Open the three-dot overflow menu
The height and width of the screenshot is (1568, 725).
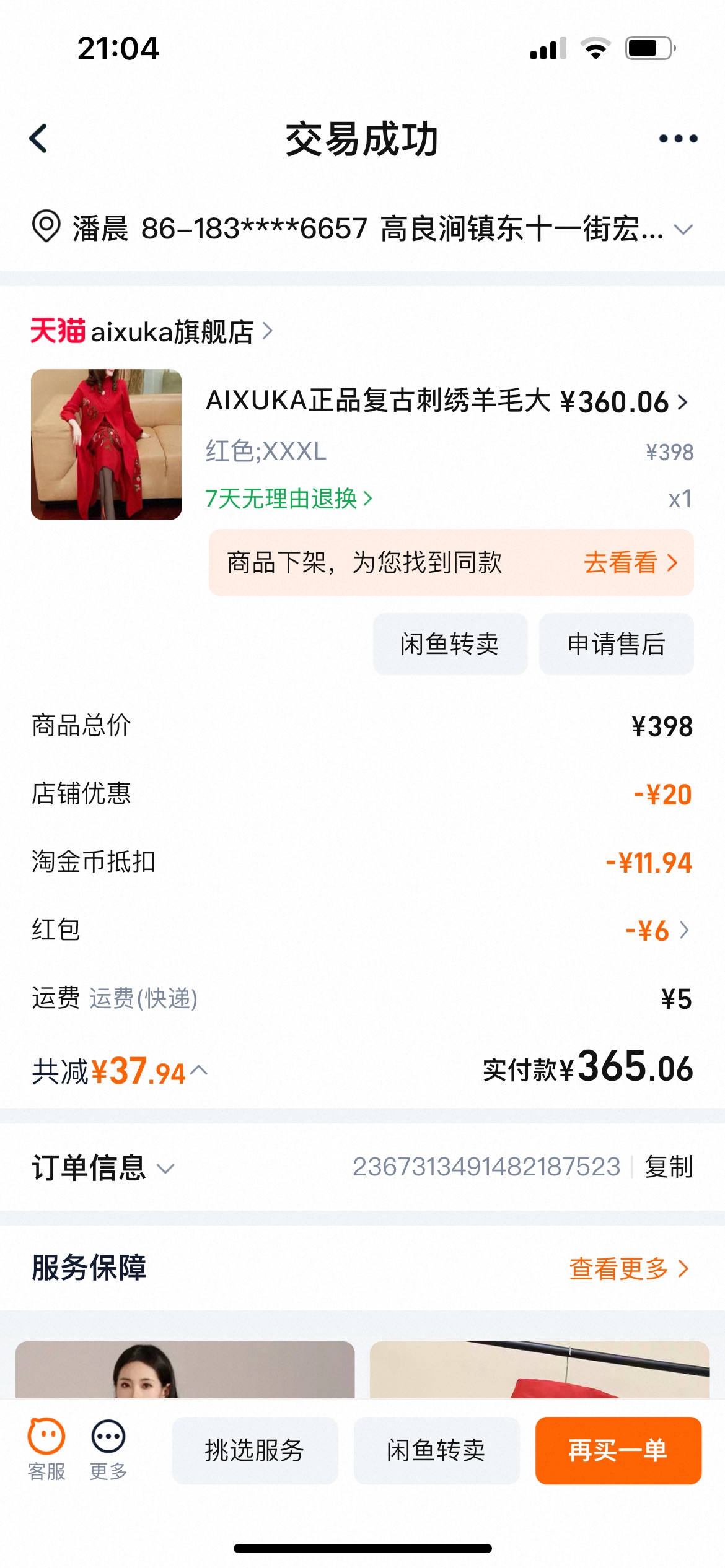click(678, 139)
